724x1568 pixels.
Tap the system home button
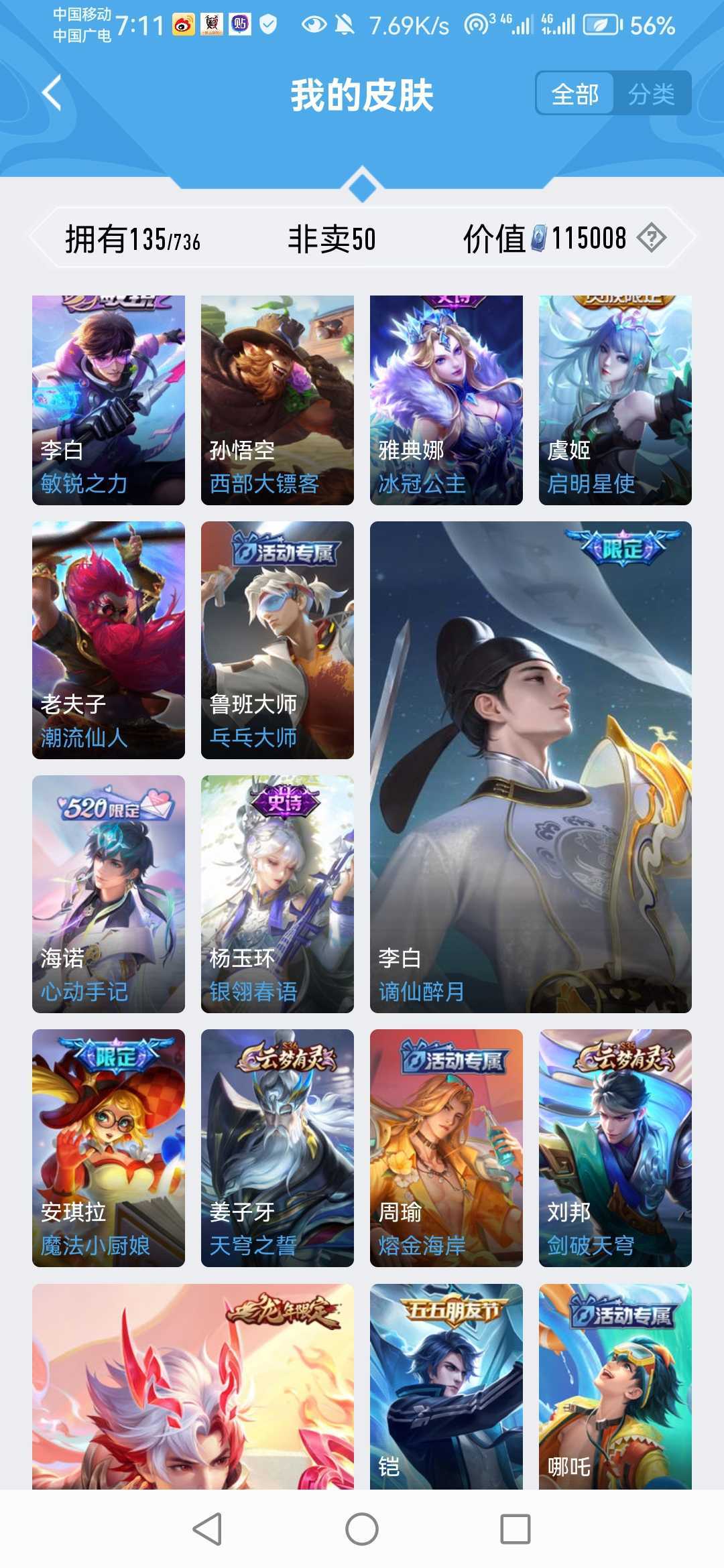362,1530
